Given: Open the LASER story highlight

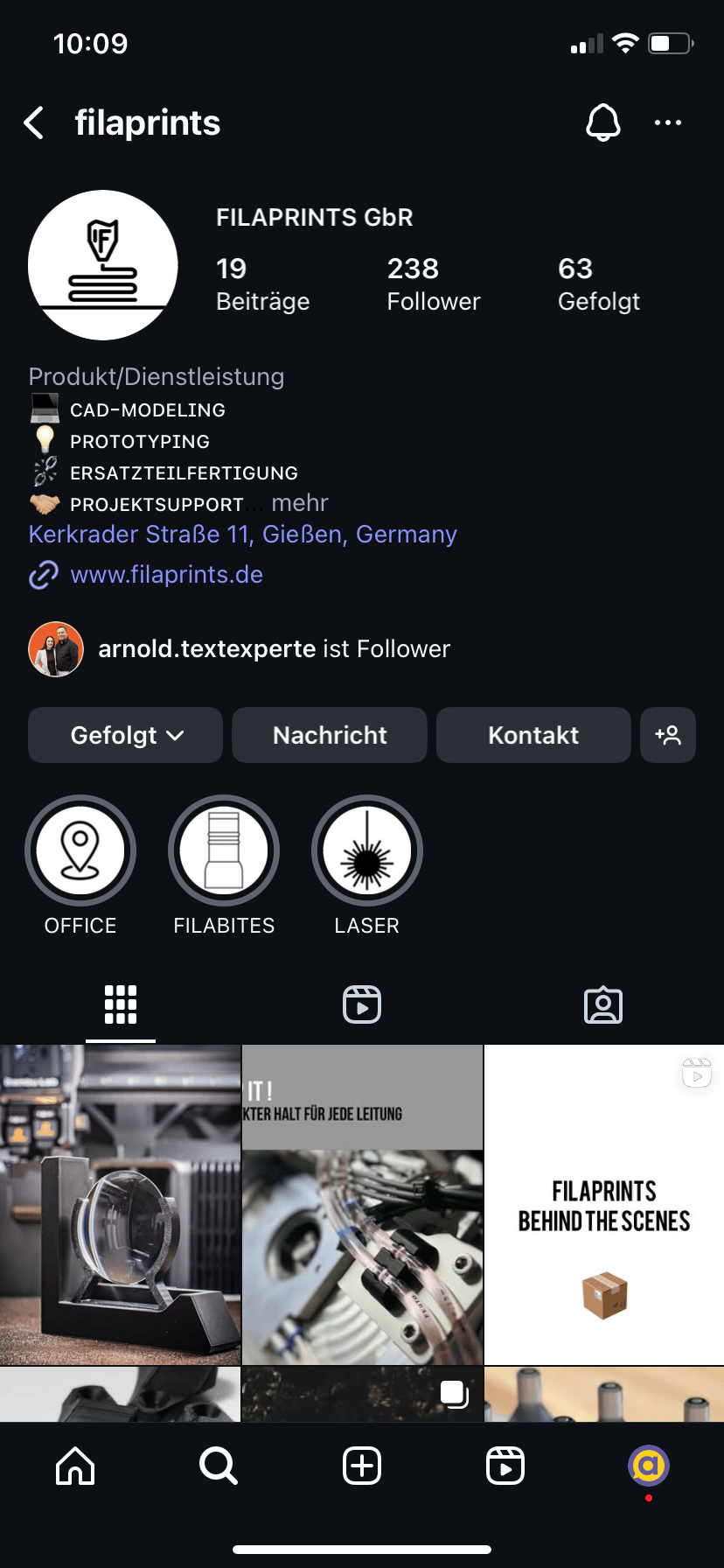Looking at the screenshot, I should click(x=367, y=850).
